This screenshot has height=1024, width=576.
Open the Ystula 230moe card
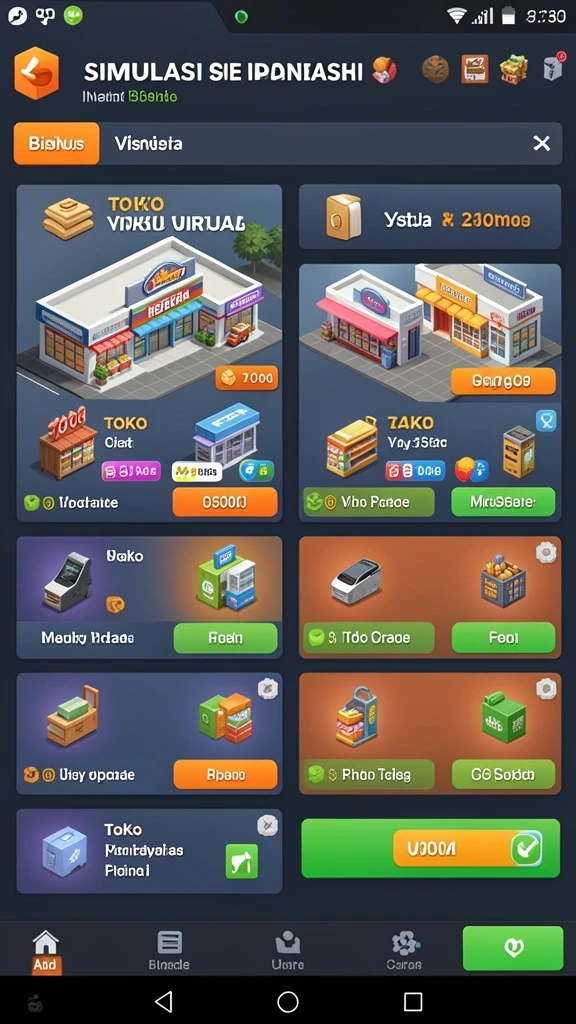pyautogui.click(x=430, y=217)
